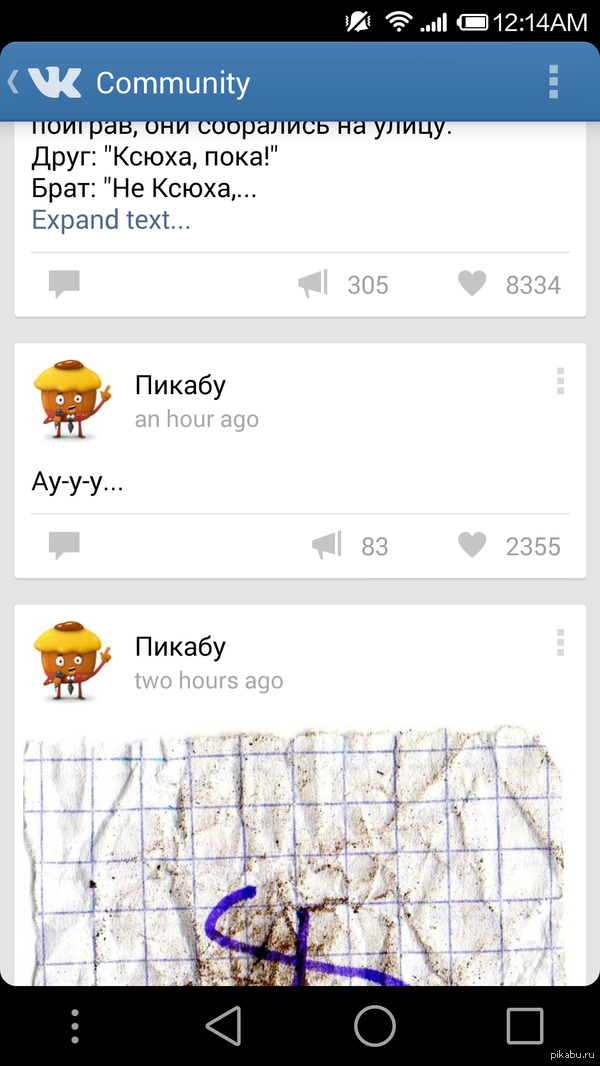Open the options menu of the Ау-у-у post
Image resolution: width=600 pixels, height=1066 pixels.
point(560,381)
